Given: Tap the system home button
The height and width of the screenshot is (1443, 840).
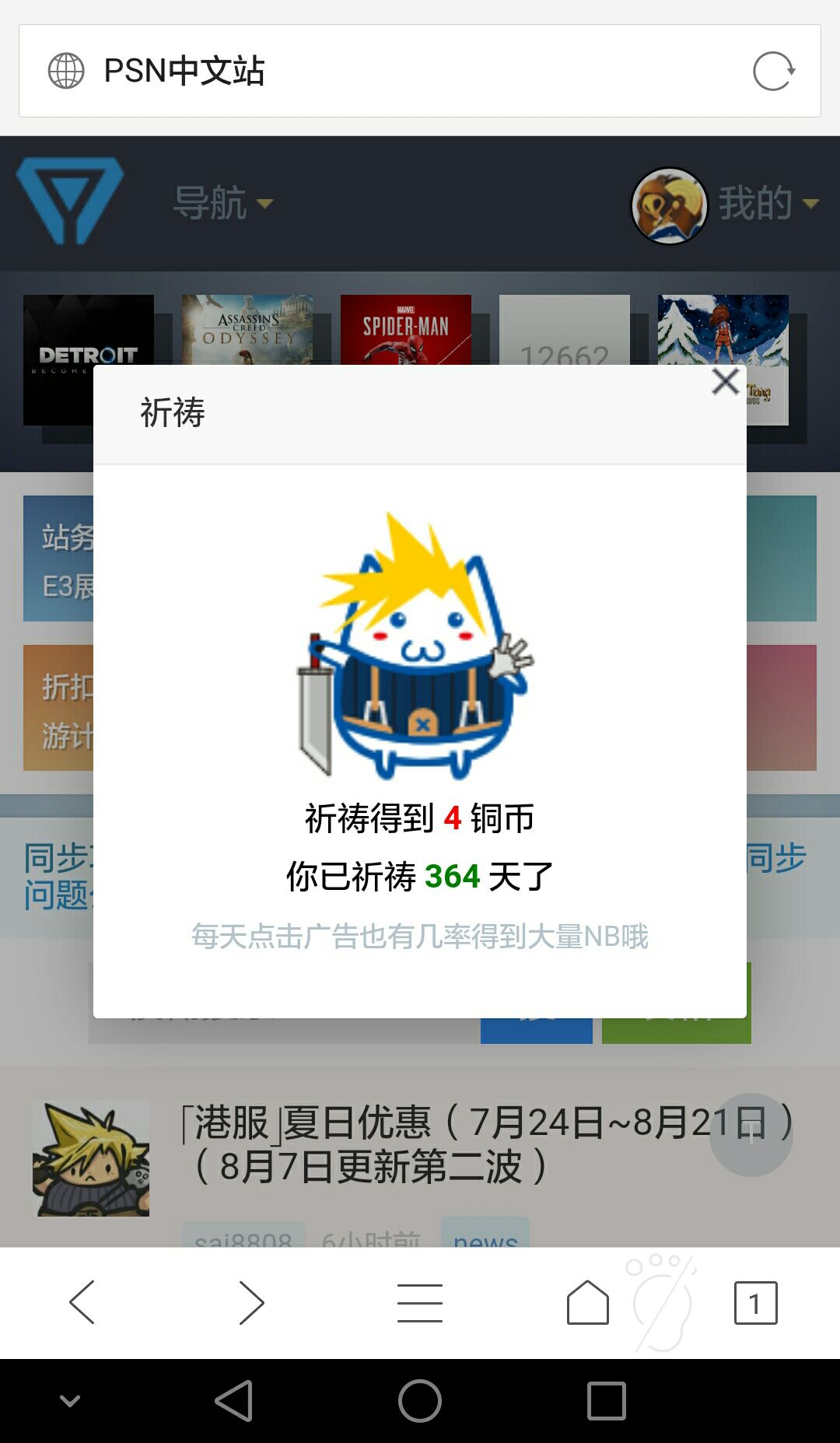Looking at the screenshot, I should pos(420,1401).
